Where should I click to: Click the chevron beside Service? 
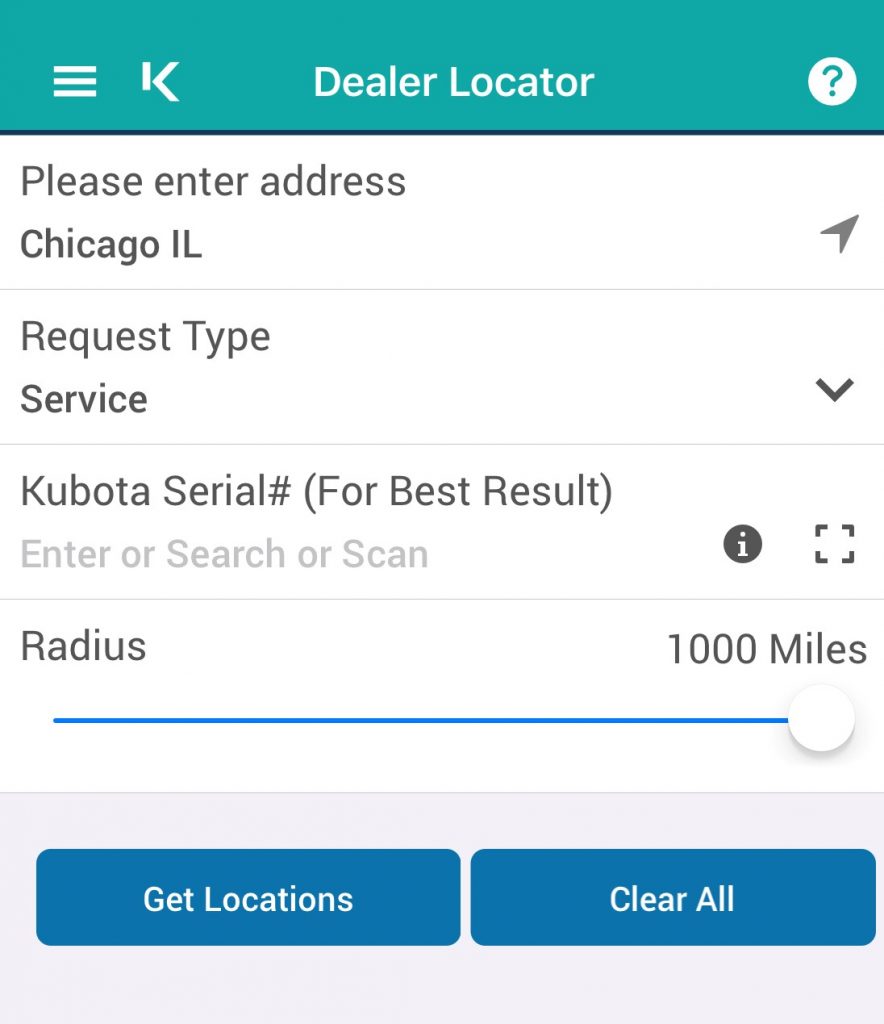(836, 390)
